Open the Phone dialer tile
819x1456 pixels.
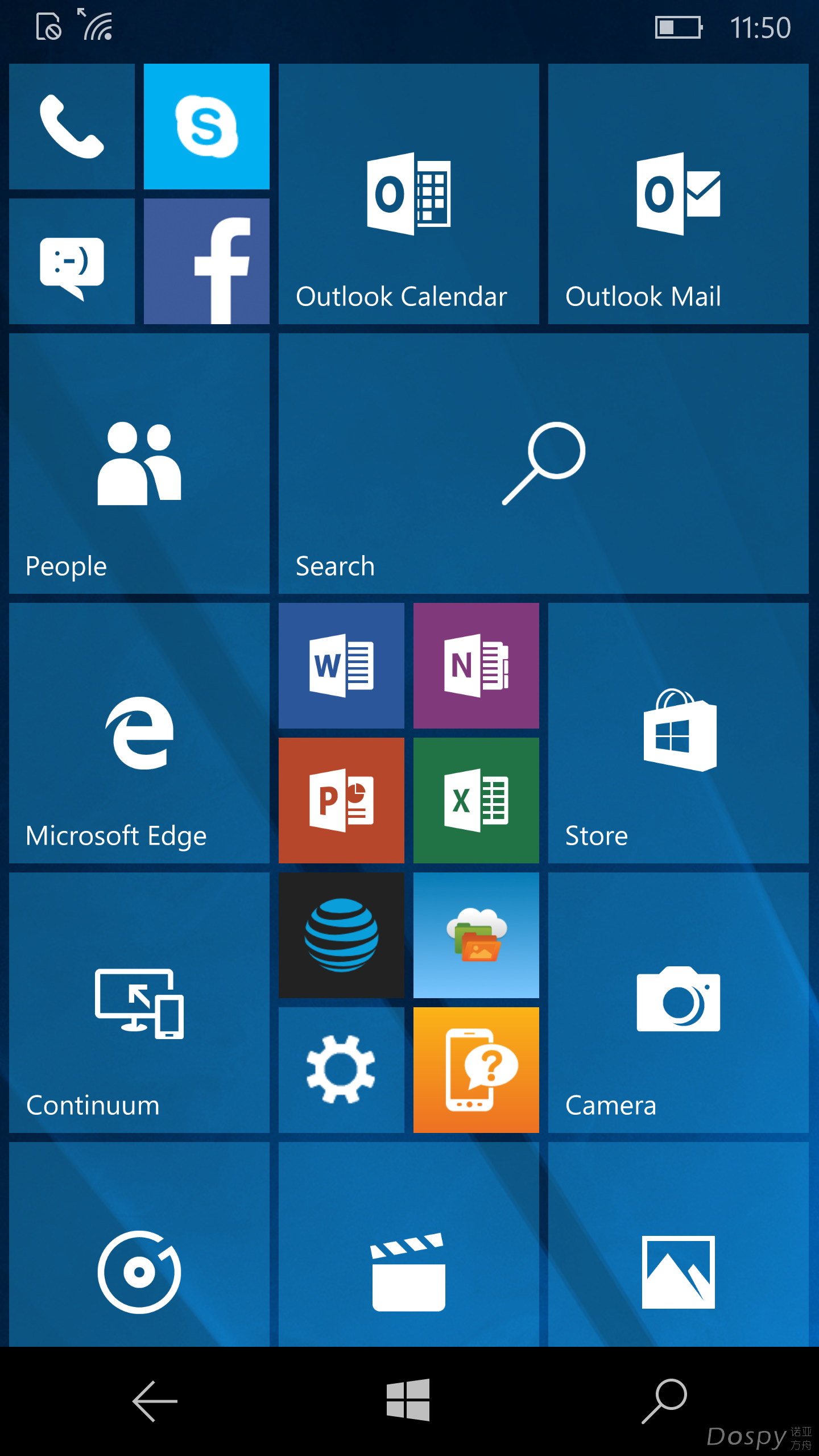tap(72, 126)
